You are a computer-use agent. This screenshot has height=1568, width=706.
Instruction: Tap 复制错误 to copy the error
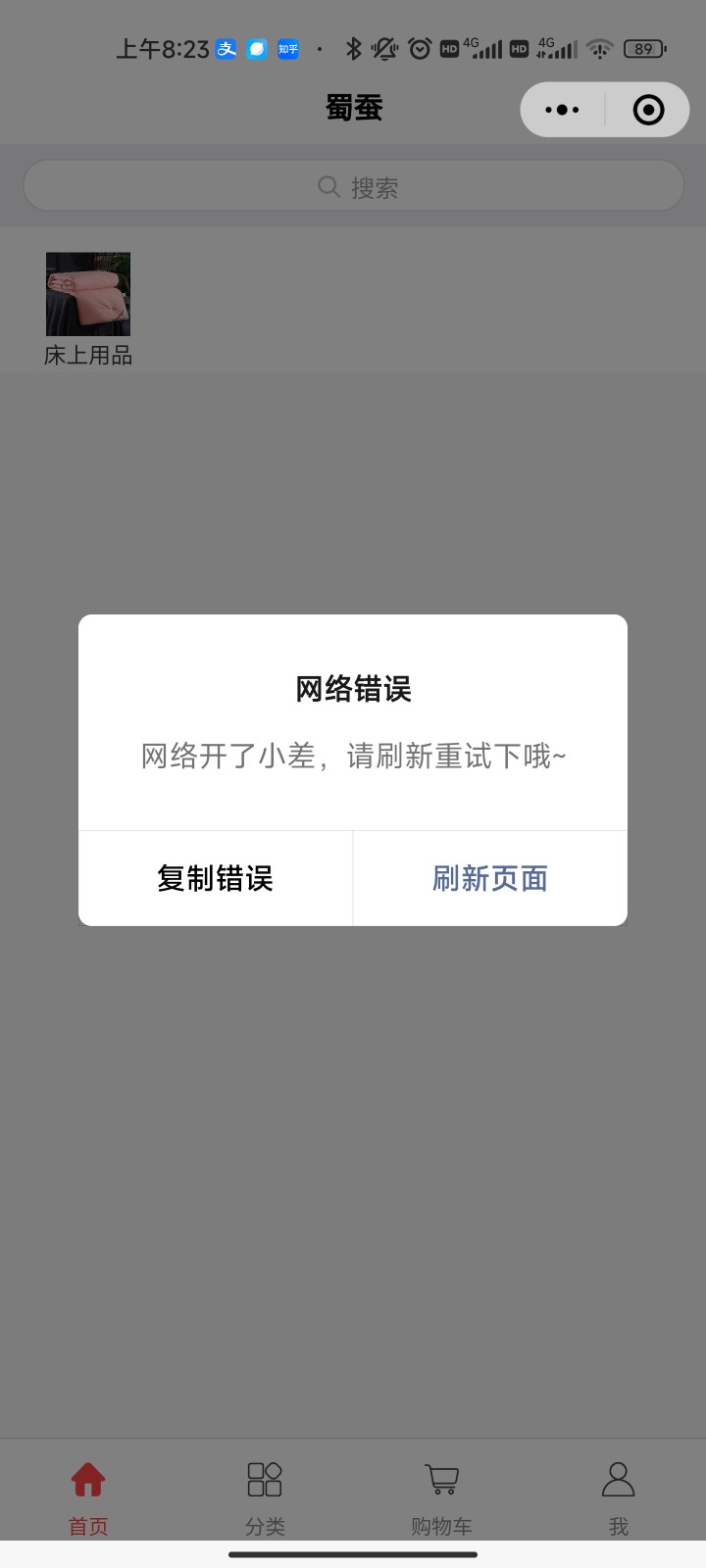(216, 878)
